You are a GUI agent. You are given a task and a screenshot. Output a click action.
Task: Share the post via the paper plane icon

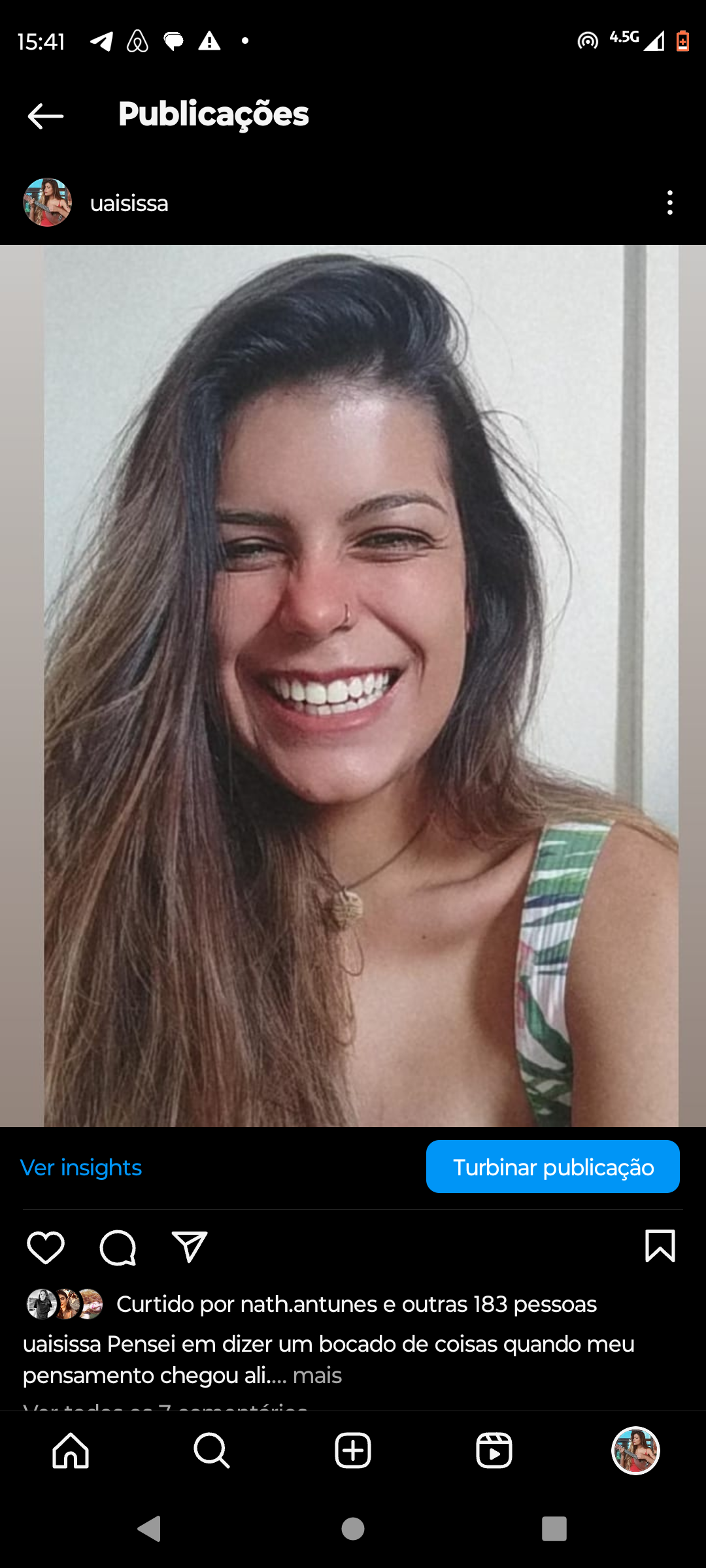pyautogui.click(x=188, y=1247)
